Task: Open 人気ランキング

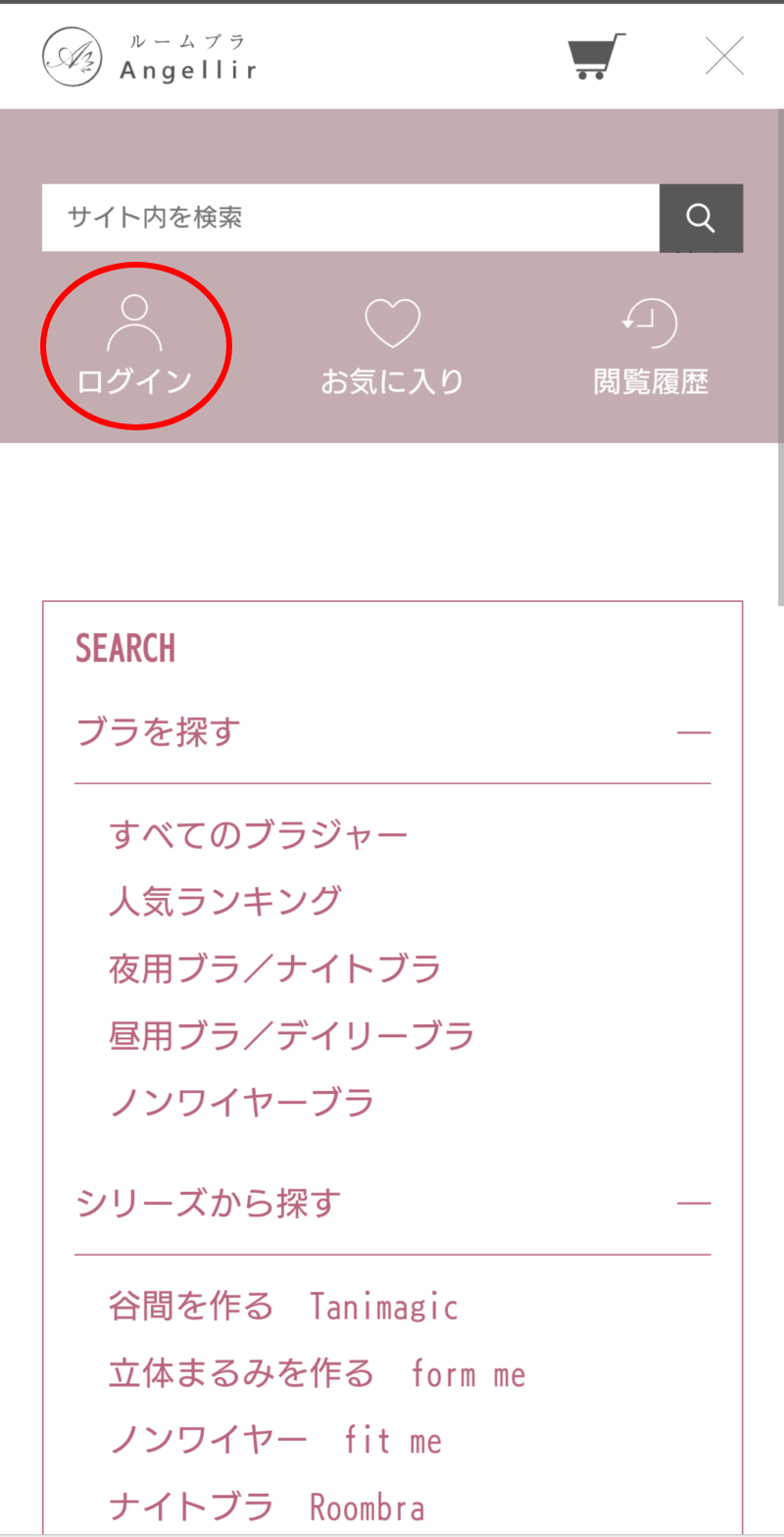Action: [x=225, y=899]
